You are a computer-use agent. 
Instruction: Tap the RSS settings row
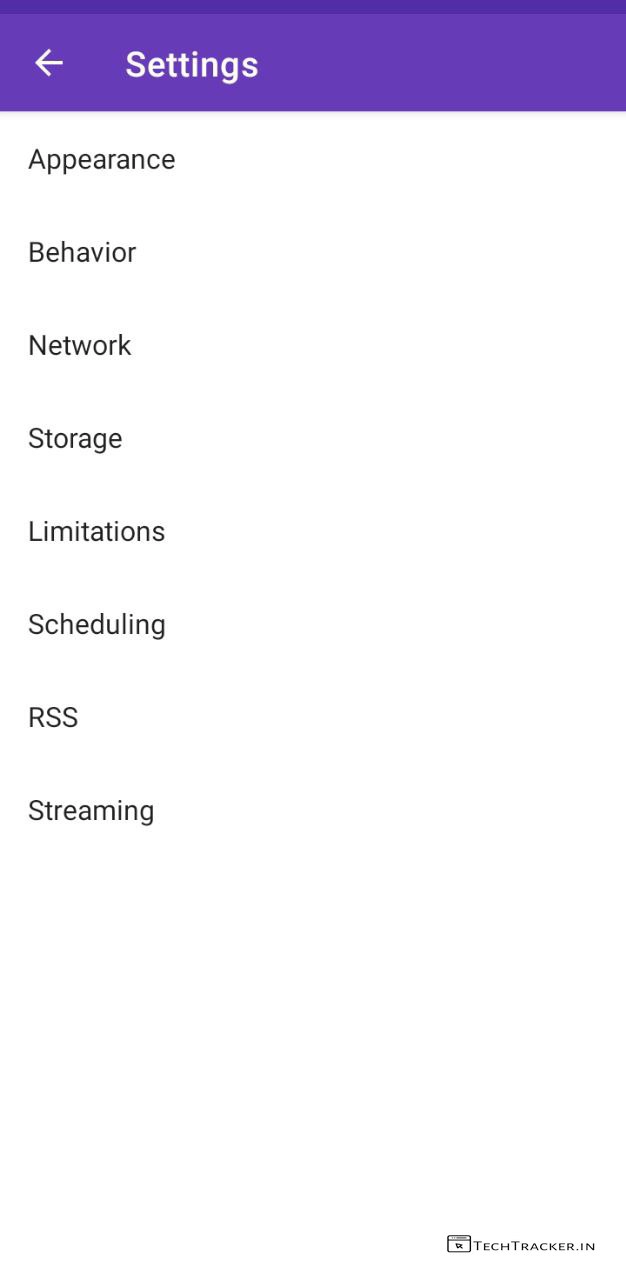click(x=53, y=718)
